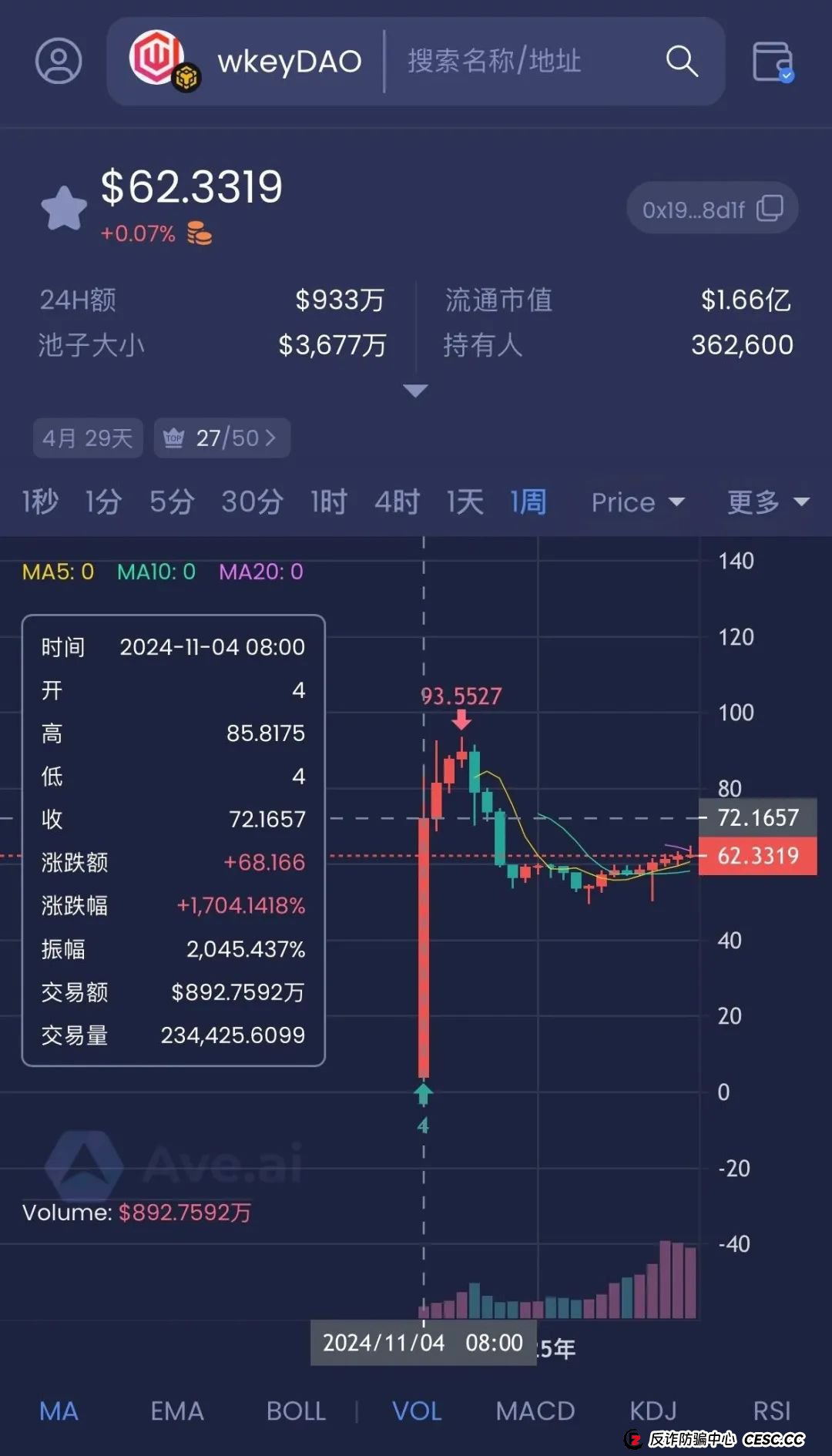Open the crown ranking 27/50 badge
832x1456 pixels.
tap(222, 438)
